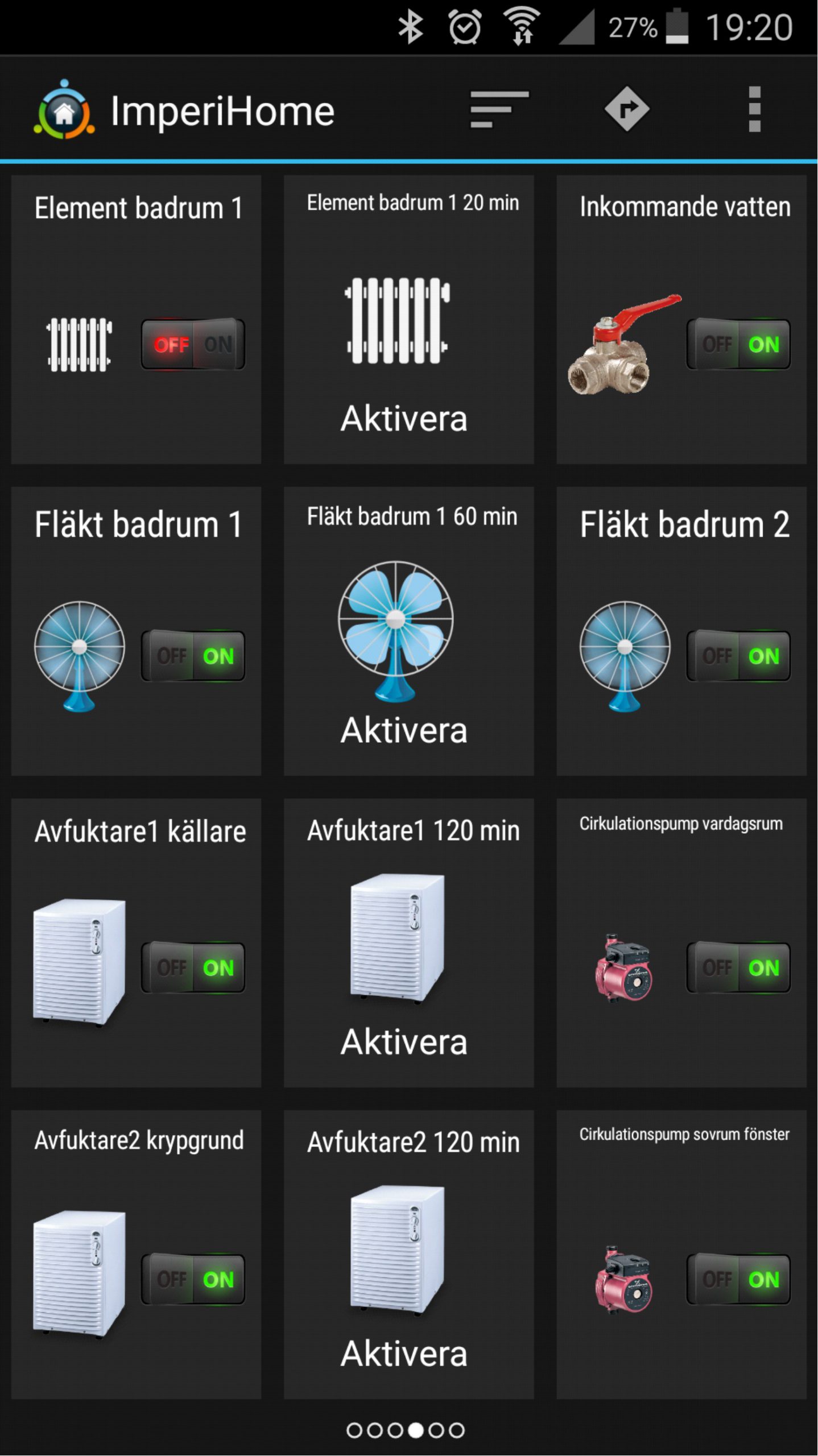
Task: Toggle the Inkommande vatten switch
Action: pos(738,344)
